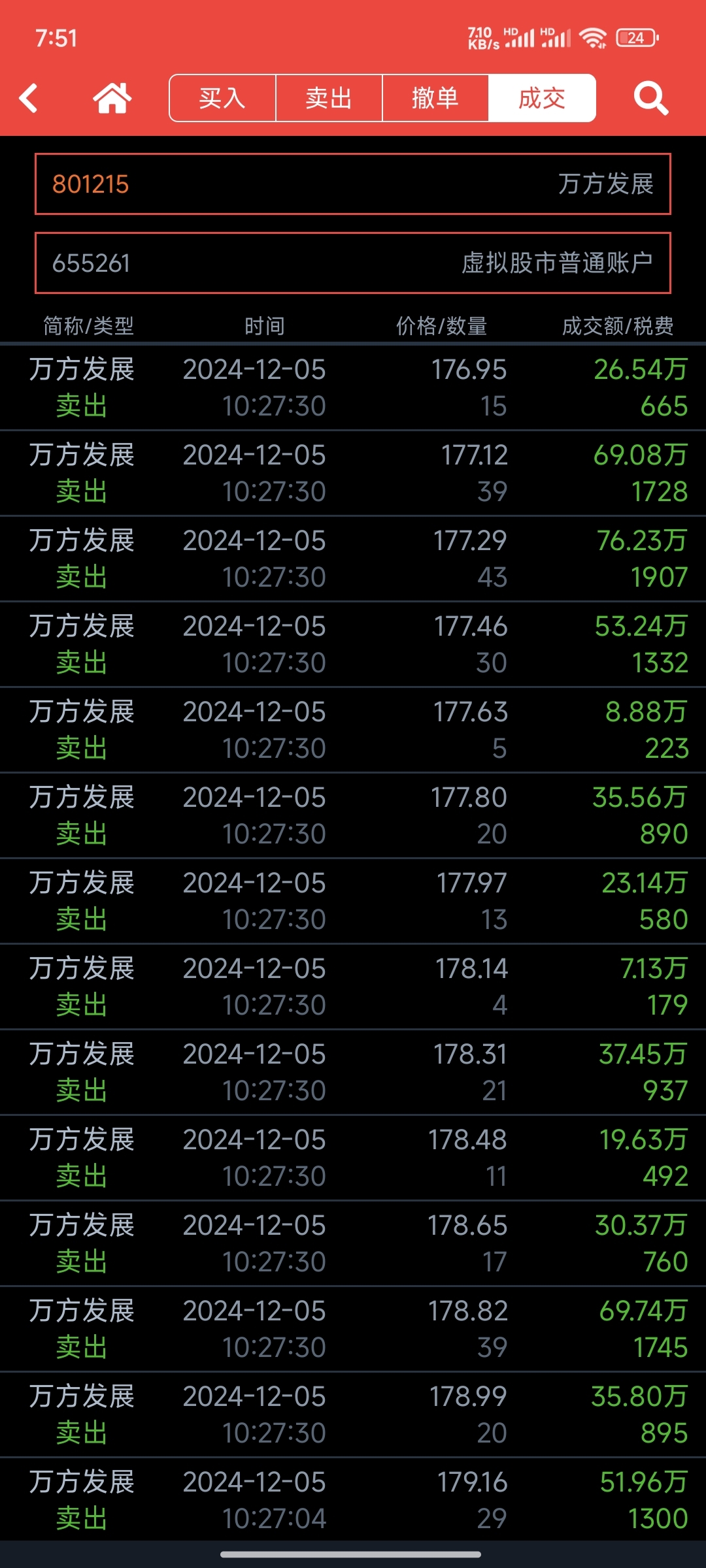The height and width of the screenshot is (1568, 706).
Task: Open the search magnifier icon
Action: click(x=651, y=99)
